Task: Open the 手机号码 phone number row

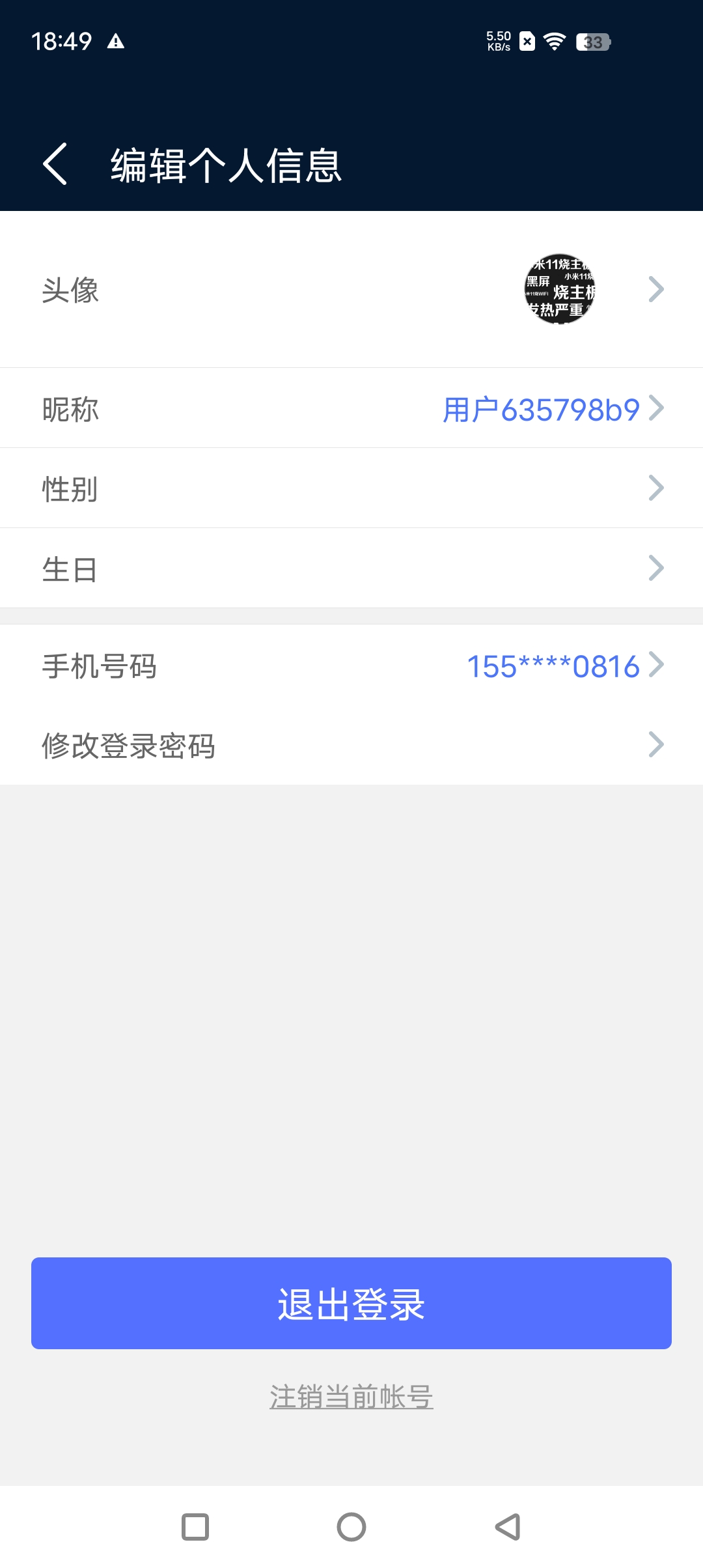Action: [351, 665]
